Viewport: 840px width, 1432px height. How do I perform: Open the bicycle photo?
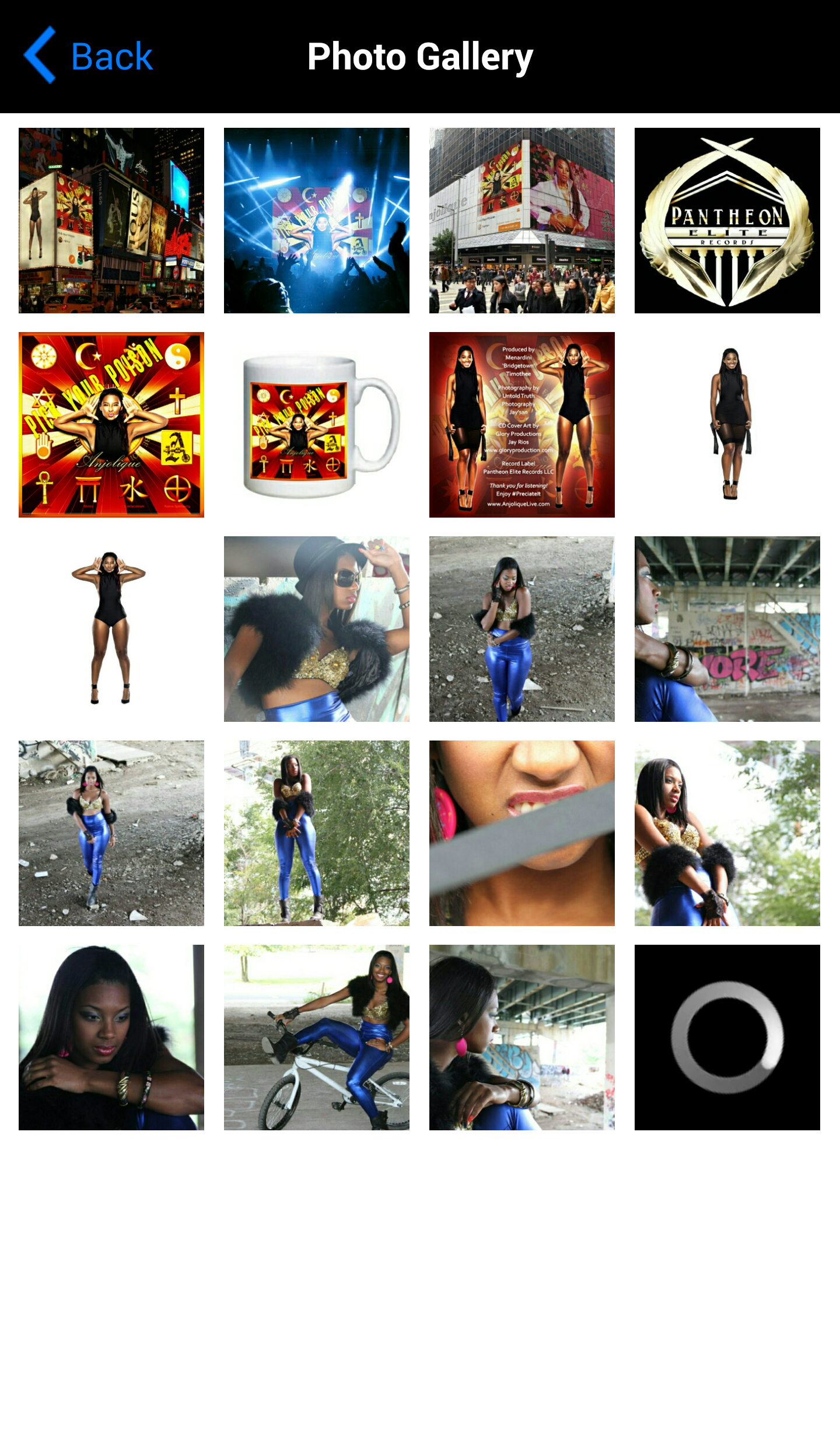(317, 1038)
